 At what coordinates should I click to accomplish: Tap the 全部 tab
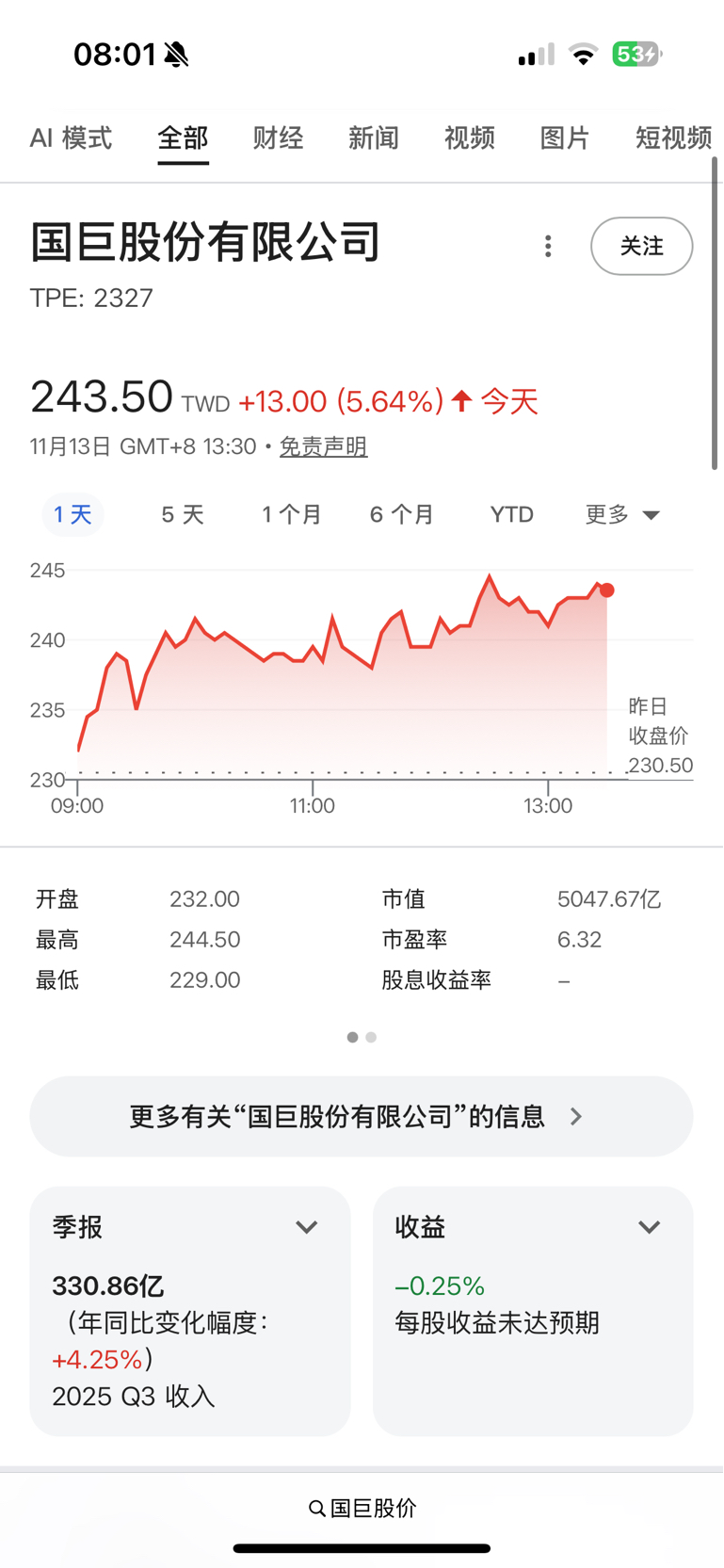[x=183, y=138]
